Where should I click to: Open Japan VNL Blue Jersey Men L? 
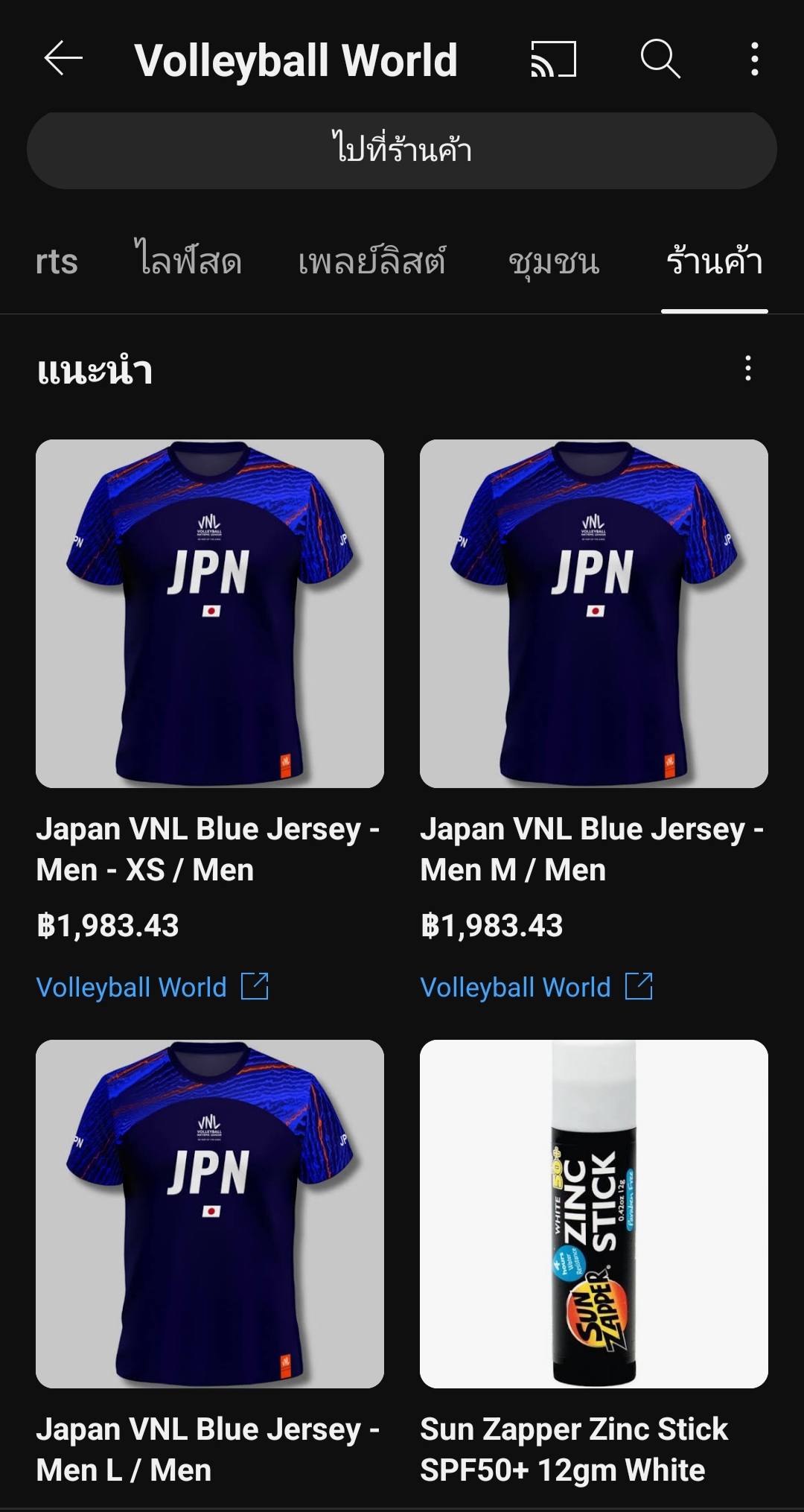210,1214
